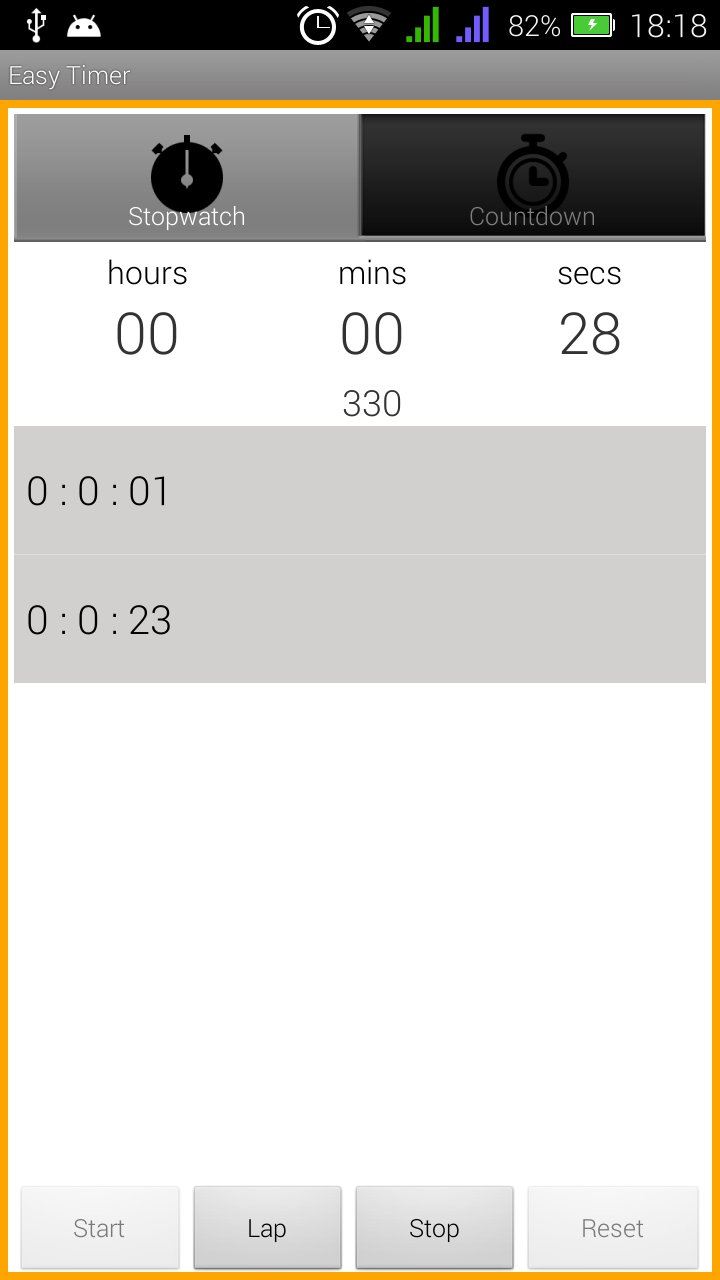Select the second lap entry 0:0:23
Screen dimensions: 720x1280
coord(358,620)
